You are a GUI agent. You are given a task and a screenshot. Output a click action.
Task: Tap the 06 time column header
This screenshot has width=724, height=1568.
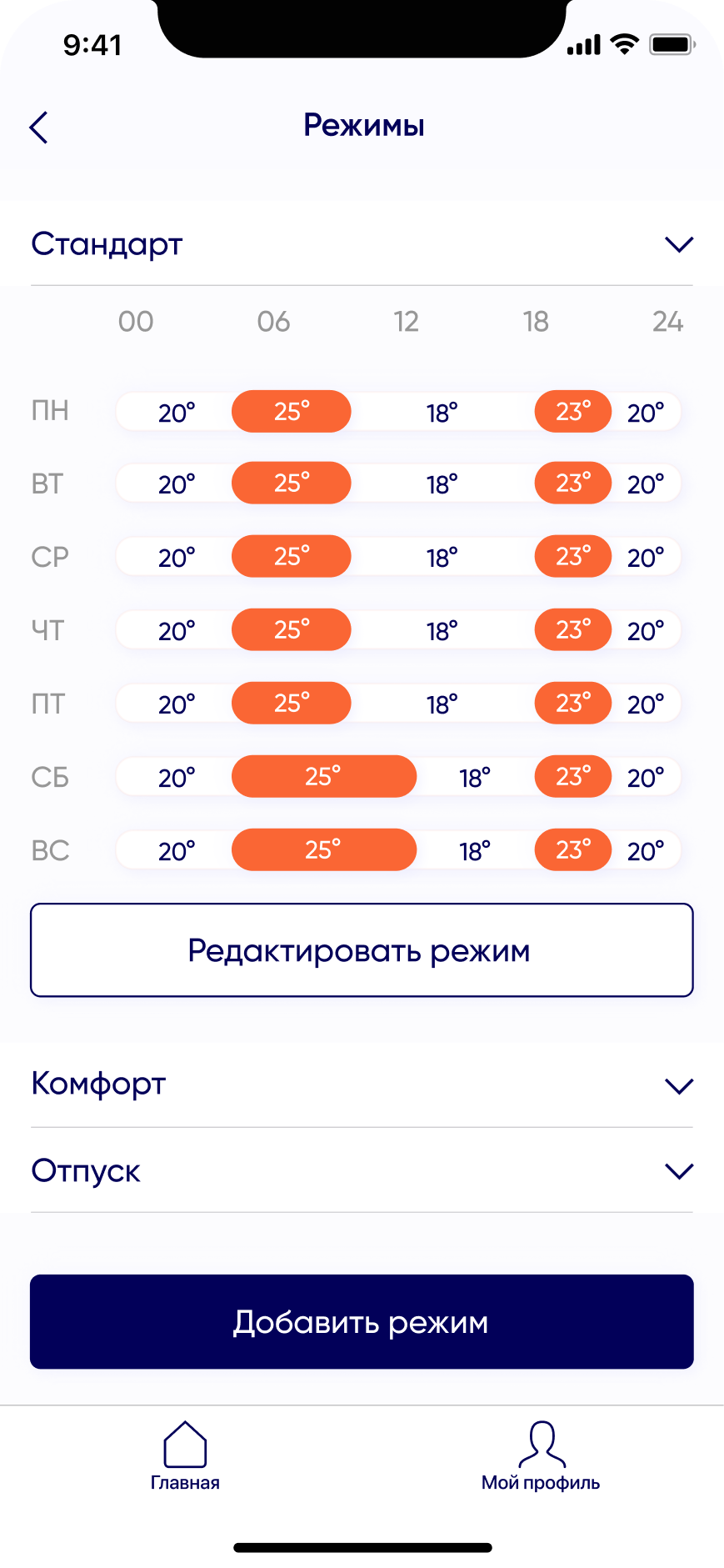(271, 321)
